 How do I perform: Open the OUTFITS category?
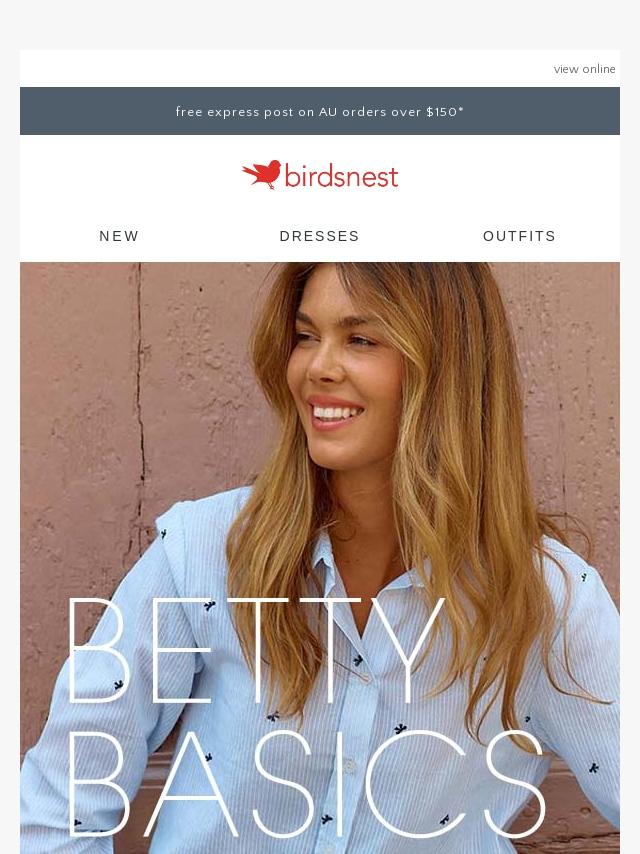tap(519, 236)
